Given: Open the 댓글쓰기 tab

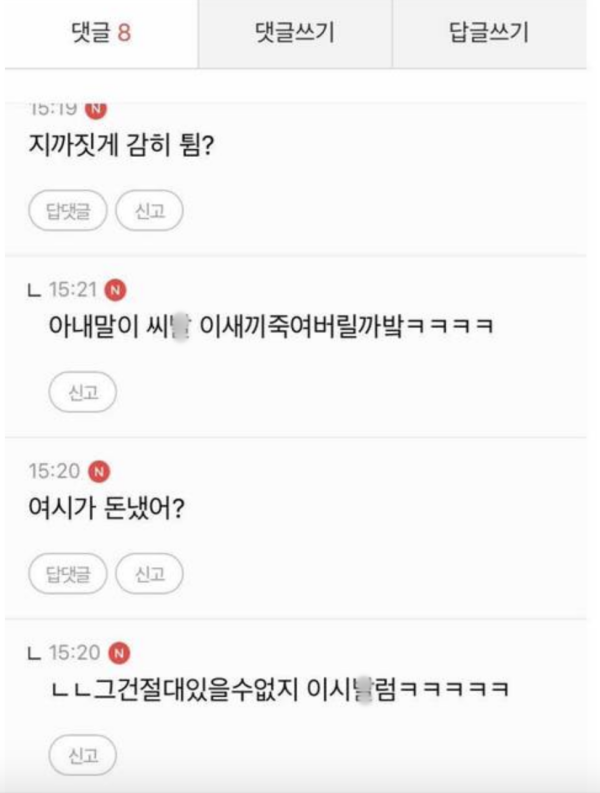Looking at the screenshot, I should [x=294, y=34].
